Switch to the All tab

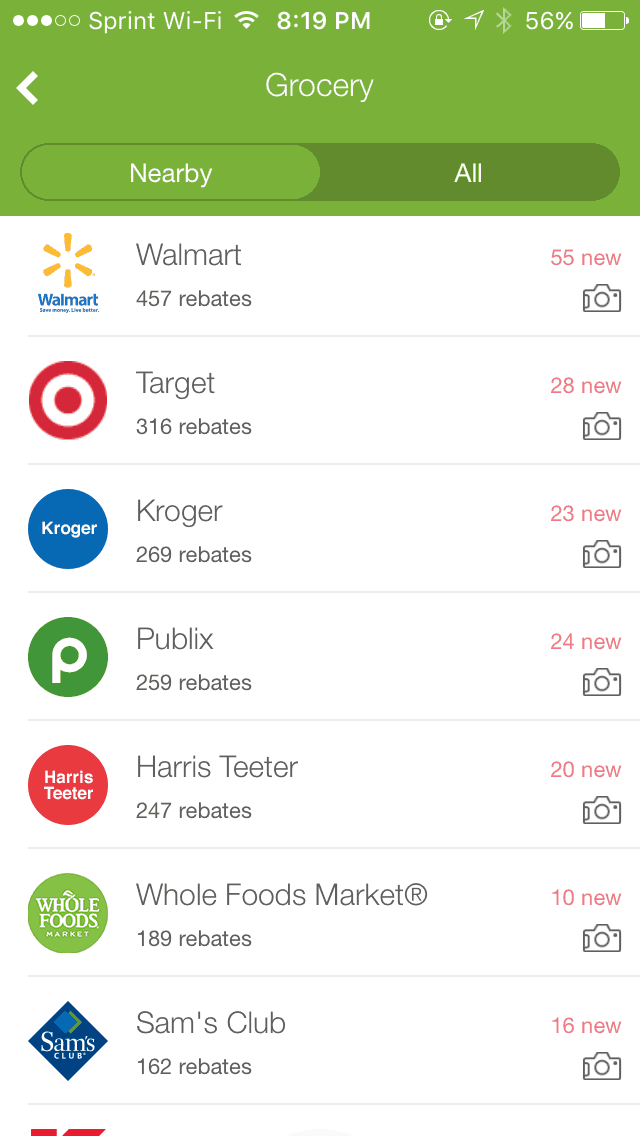[468, 173]
